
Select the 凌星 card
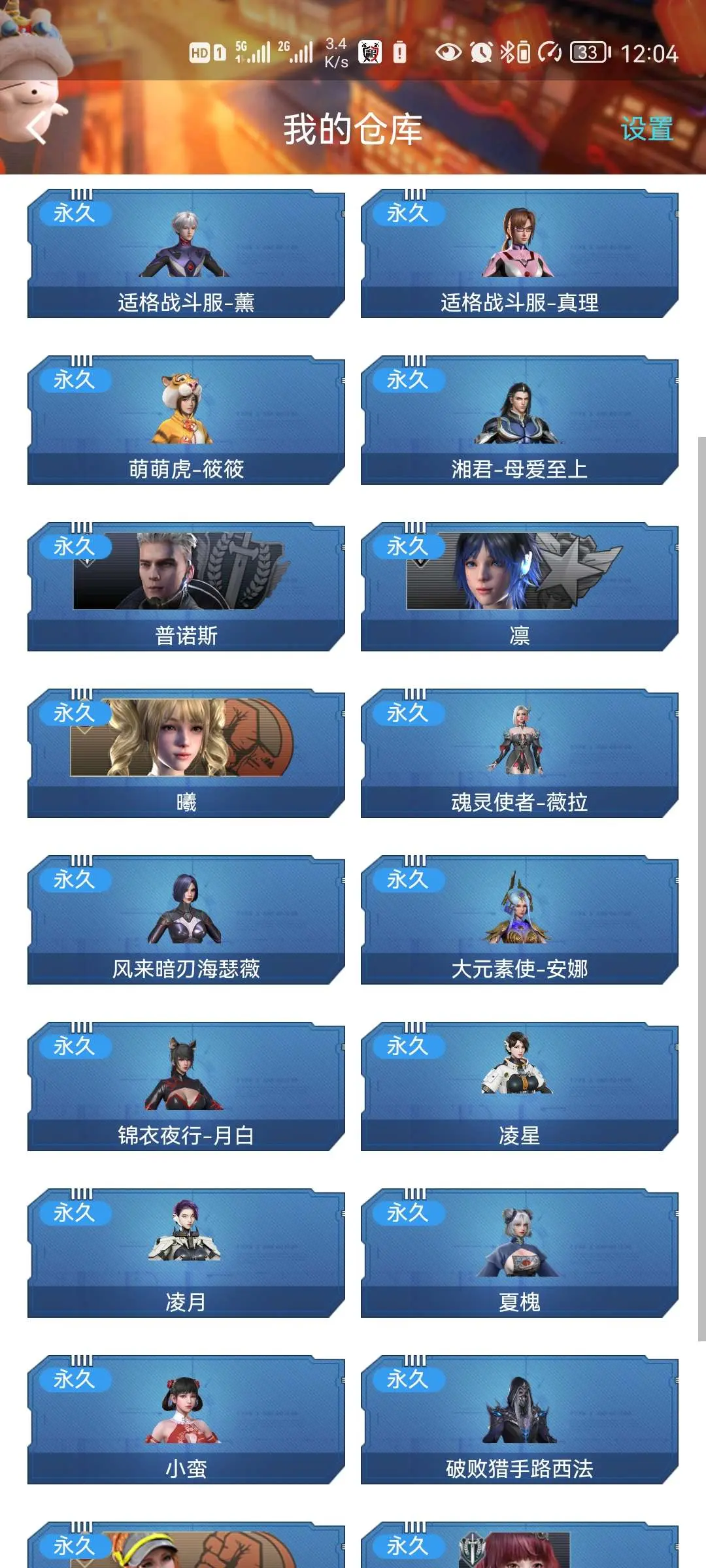click(520, 1086)
